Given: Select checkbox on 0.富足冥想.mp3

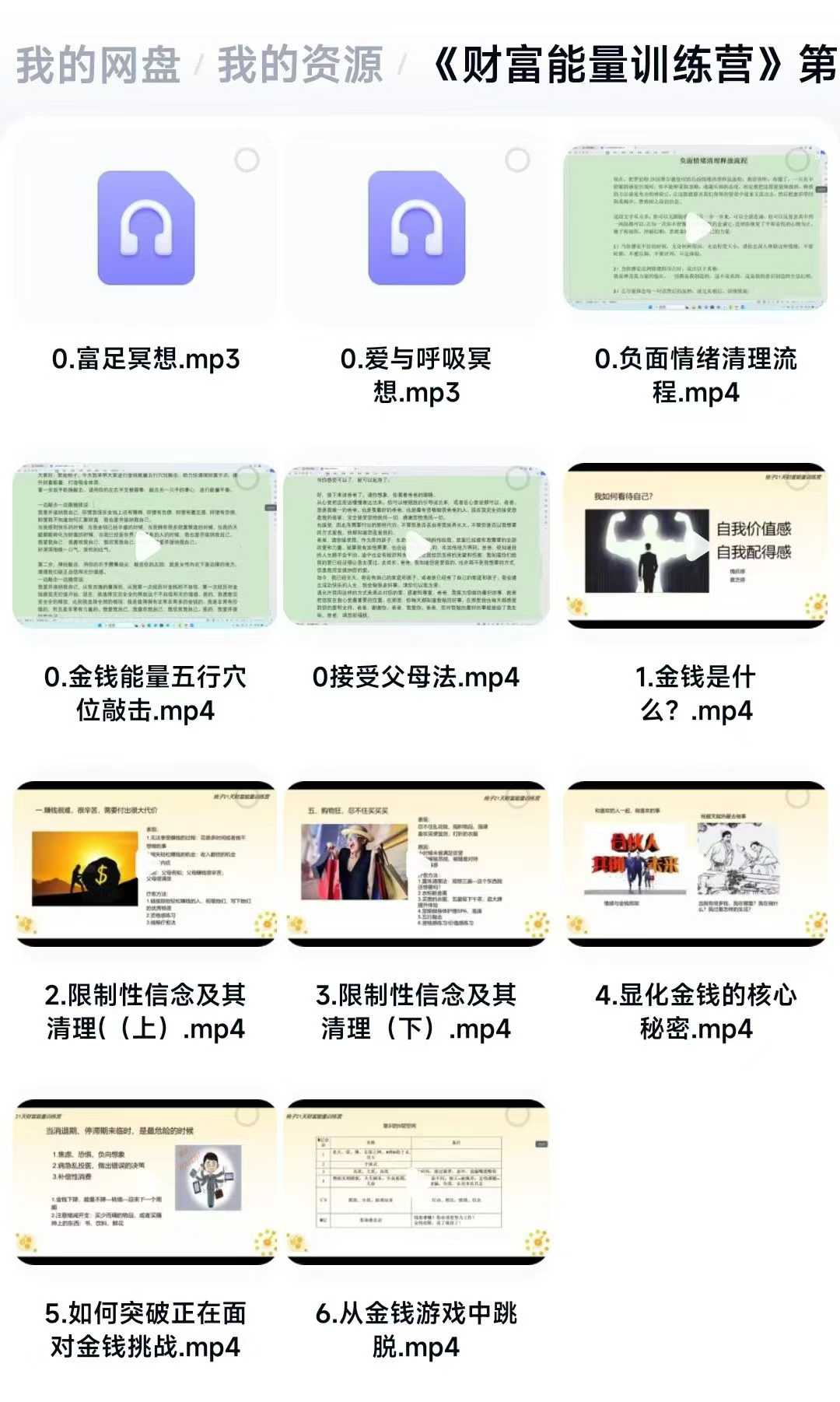Looking at the screenshot, I should coord(247,160).
